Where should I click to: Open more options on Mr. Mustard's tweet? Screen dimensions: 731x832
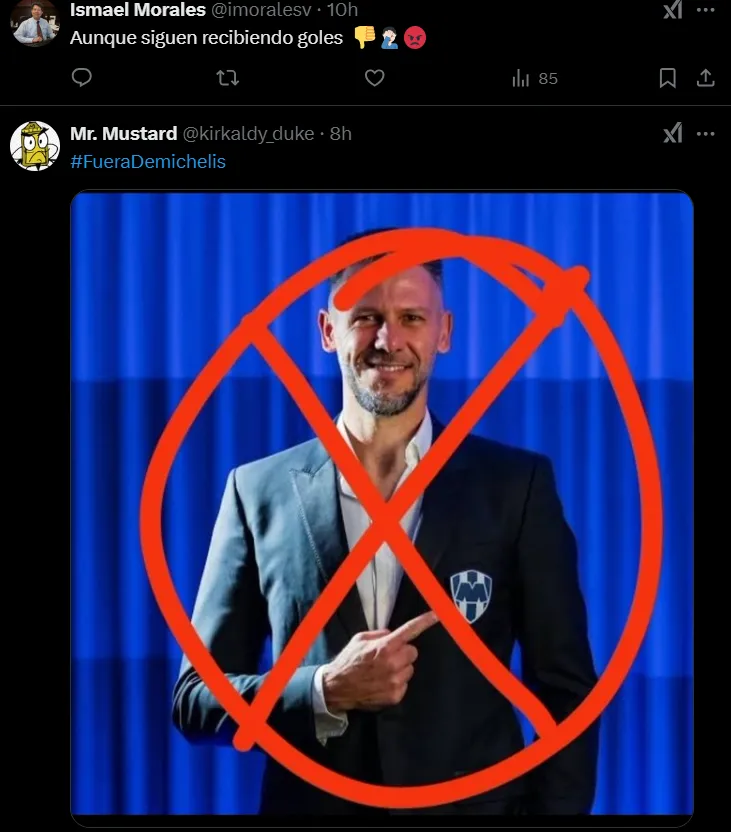pos(706,133)
